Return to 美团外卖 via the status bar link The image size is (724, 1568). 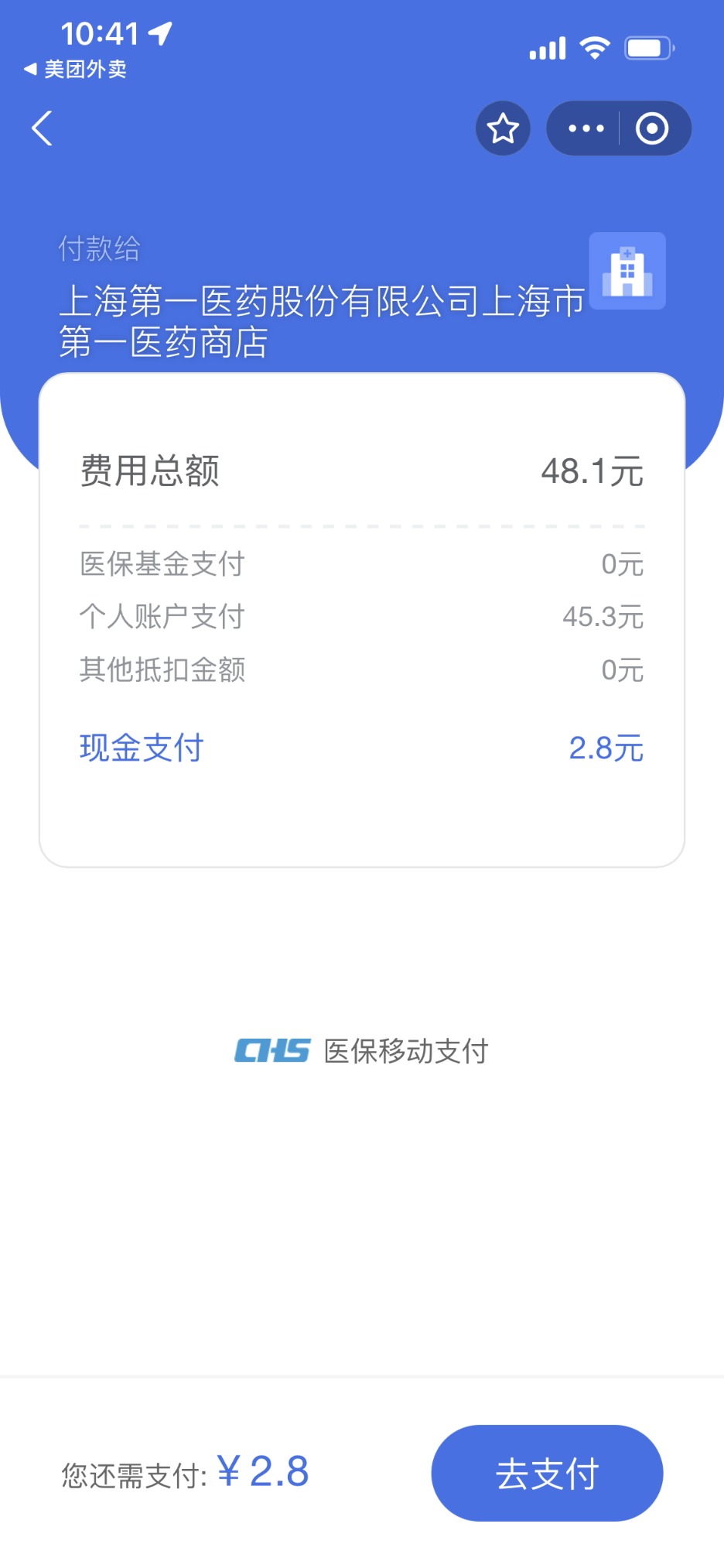coord(76,70)
